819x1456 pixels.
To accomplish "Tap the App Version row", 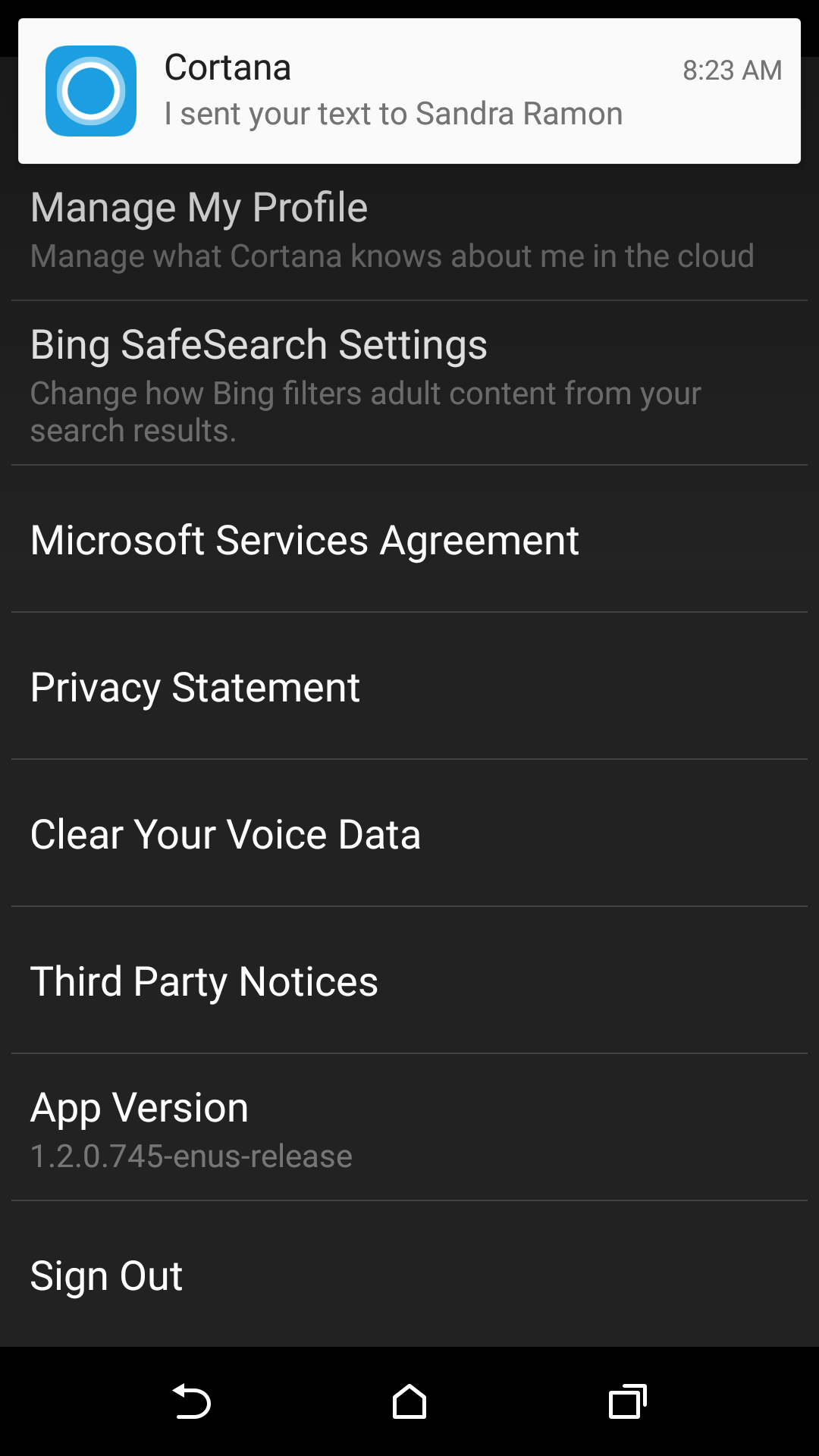I will click(x=409, y=1128).
